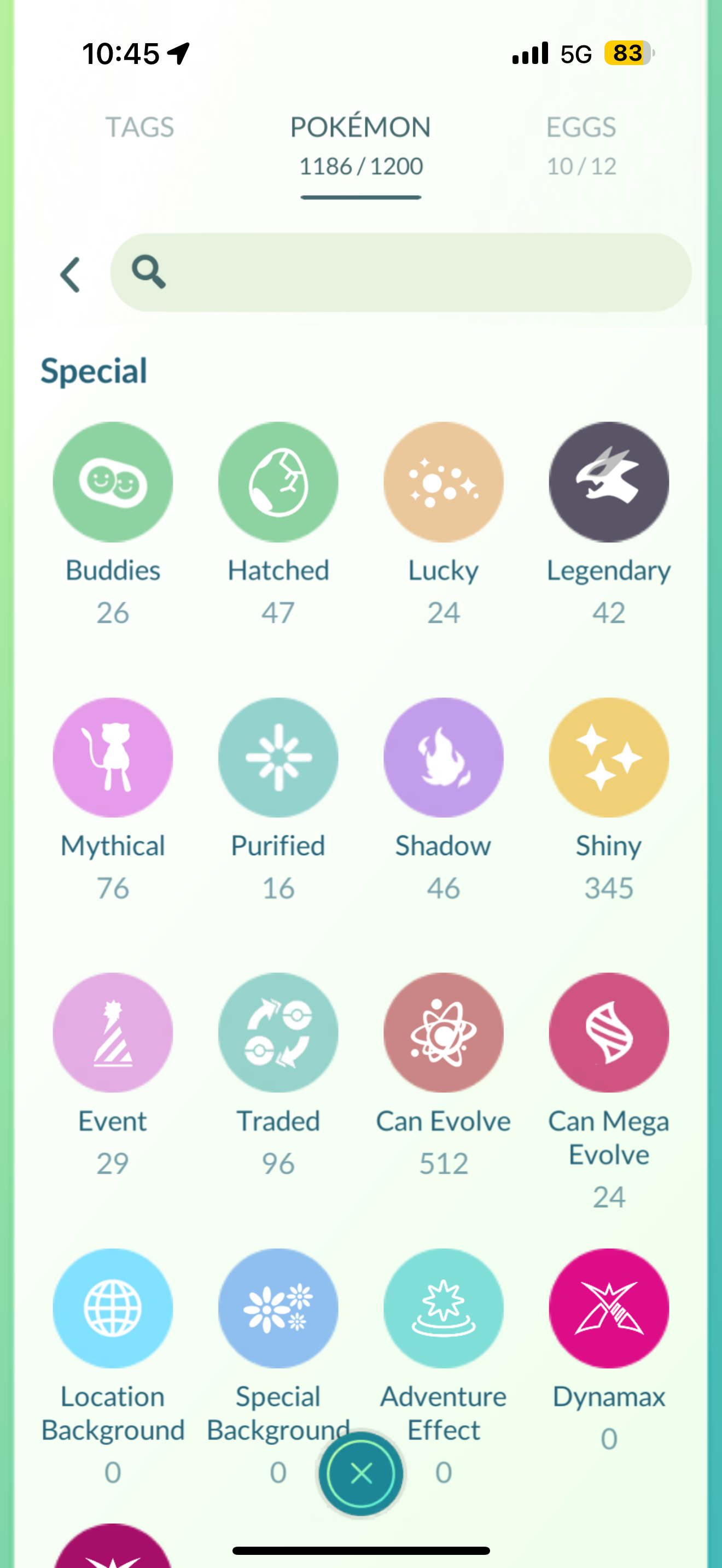The height and width of the screenshot is (1568, 722).
Task: Select the Hatched egg filter icon
Action: point(278,482)
